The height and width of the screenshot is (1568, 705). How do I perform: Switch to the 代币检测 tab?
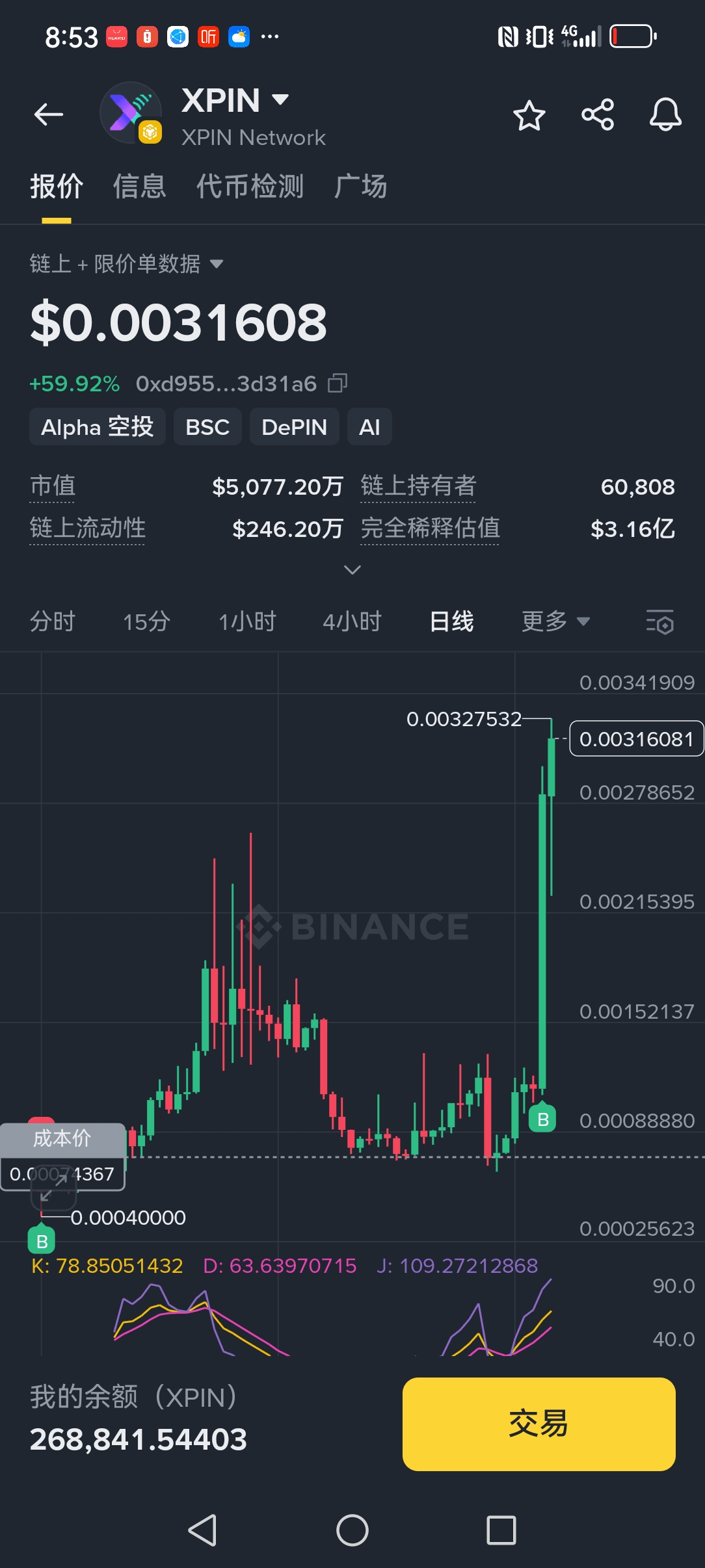pyautogui.click(x=250, y=187)
